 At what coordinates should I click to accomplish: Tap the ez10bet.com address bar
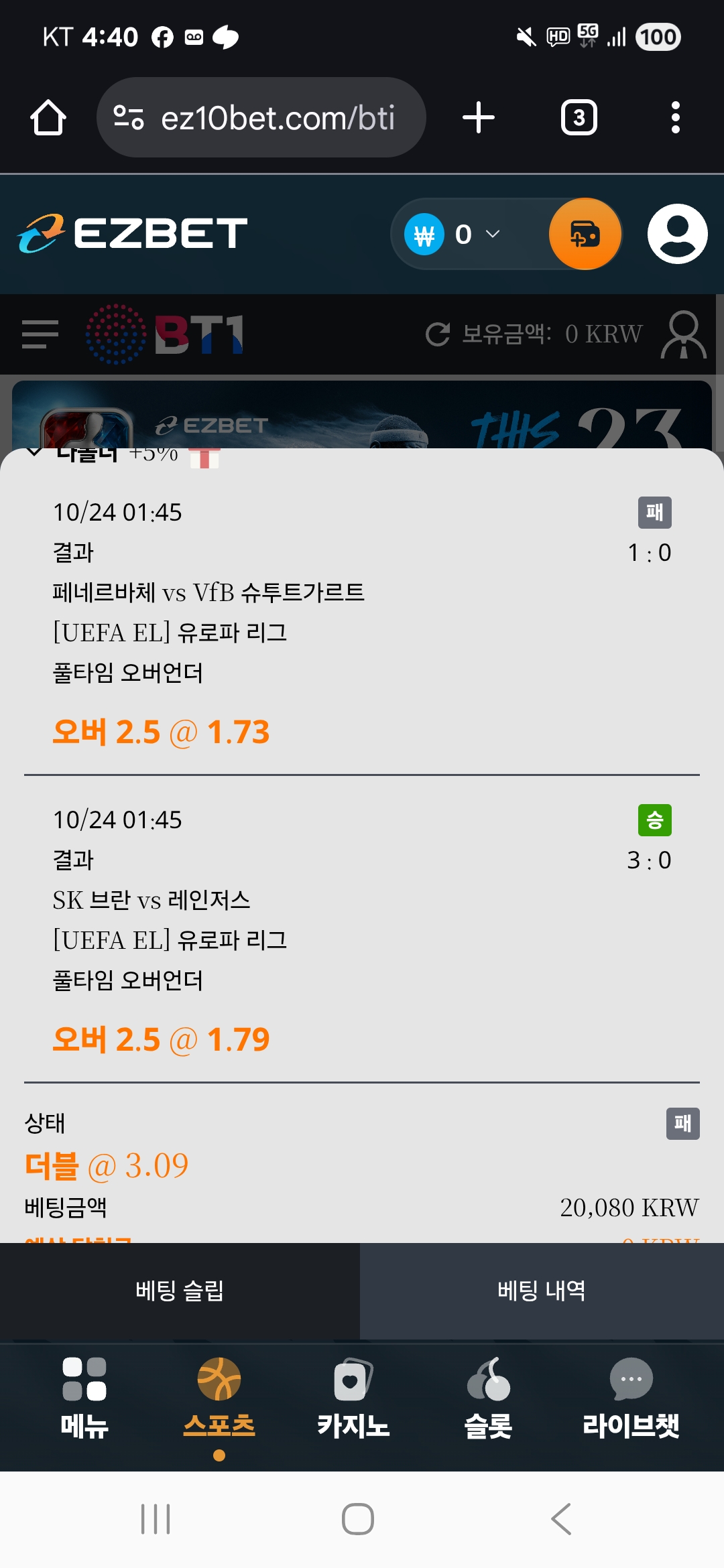(261, 118)
